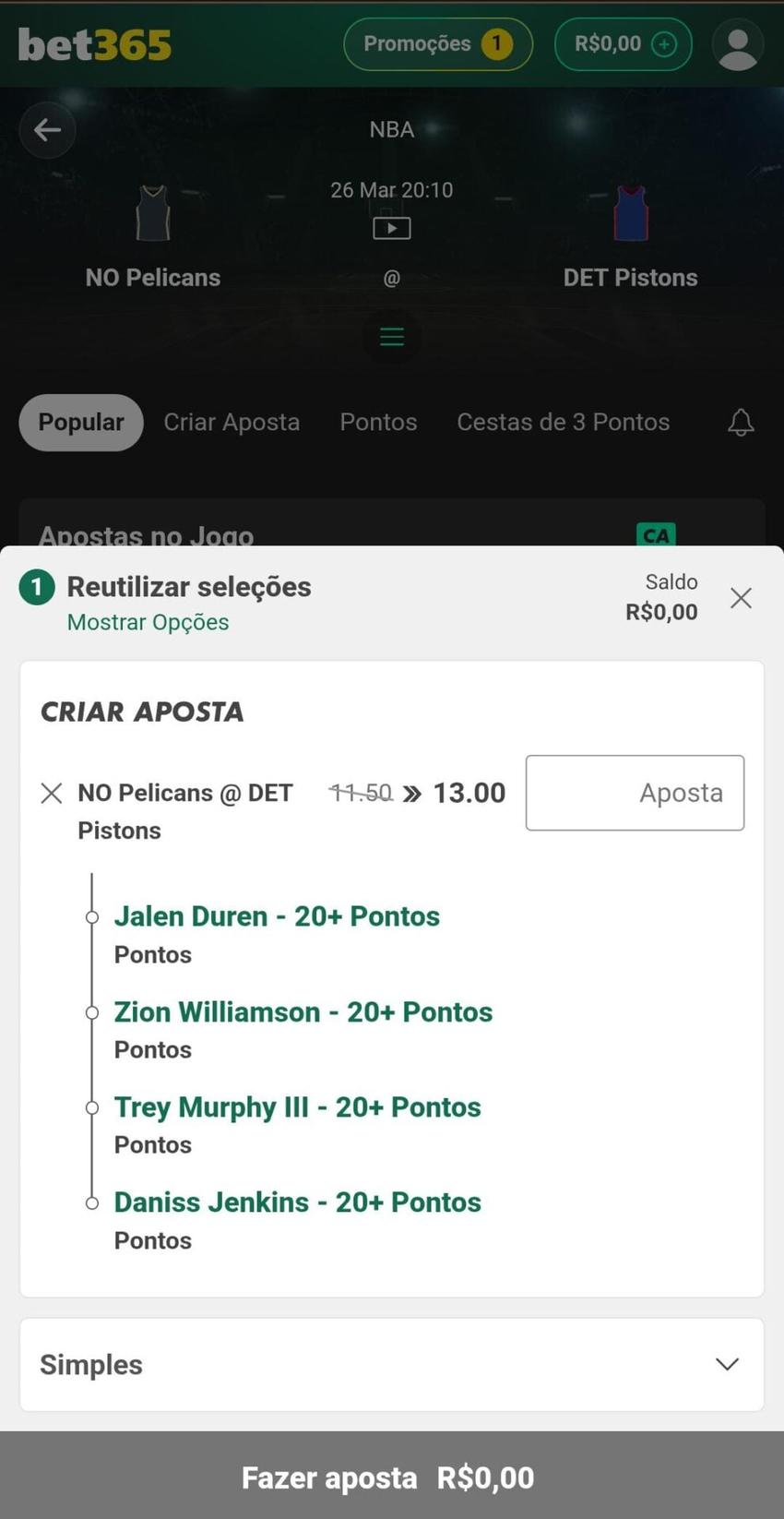784x1519 pixels.
Task: Toggle the selection circle for Trey Murphy III
Action: (92, 1107)
